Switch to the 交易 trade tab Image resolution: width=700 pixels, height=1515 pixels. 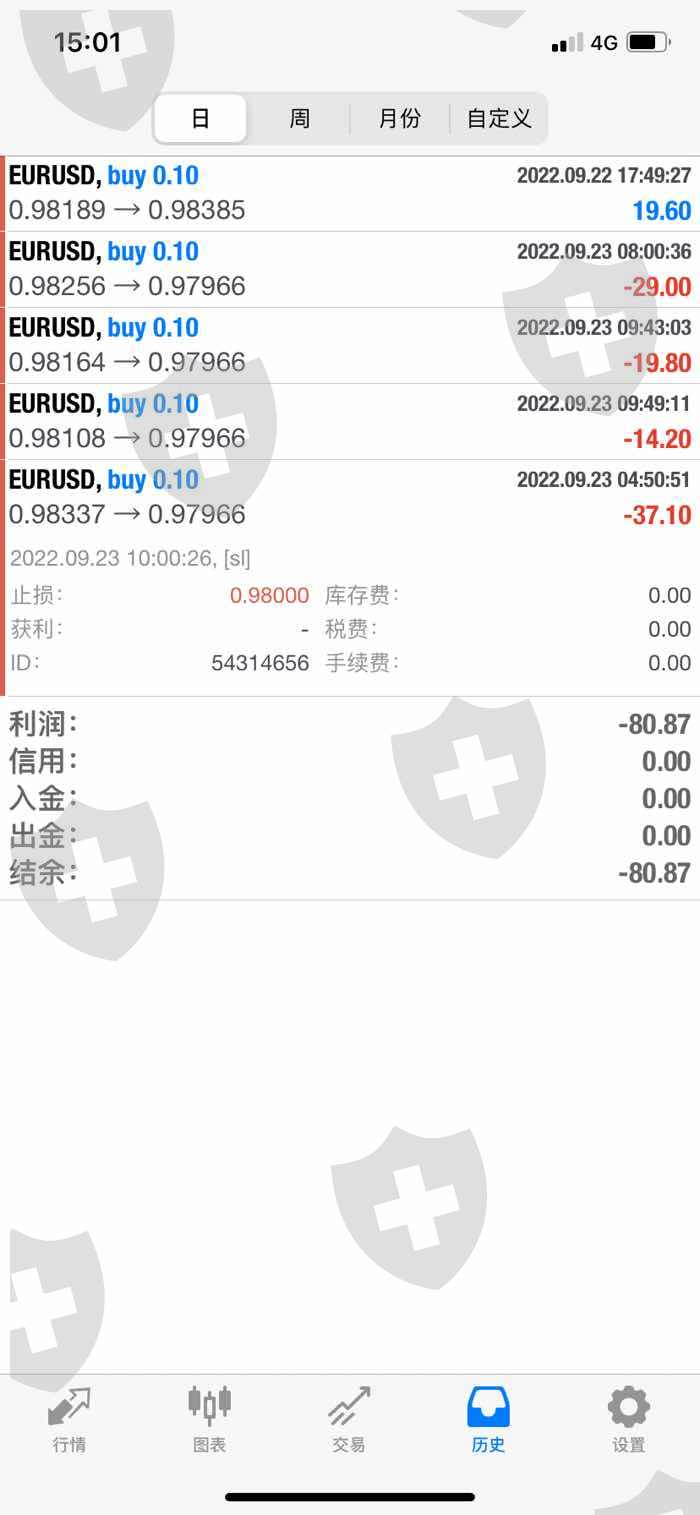349,1420
